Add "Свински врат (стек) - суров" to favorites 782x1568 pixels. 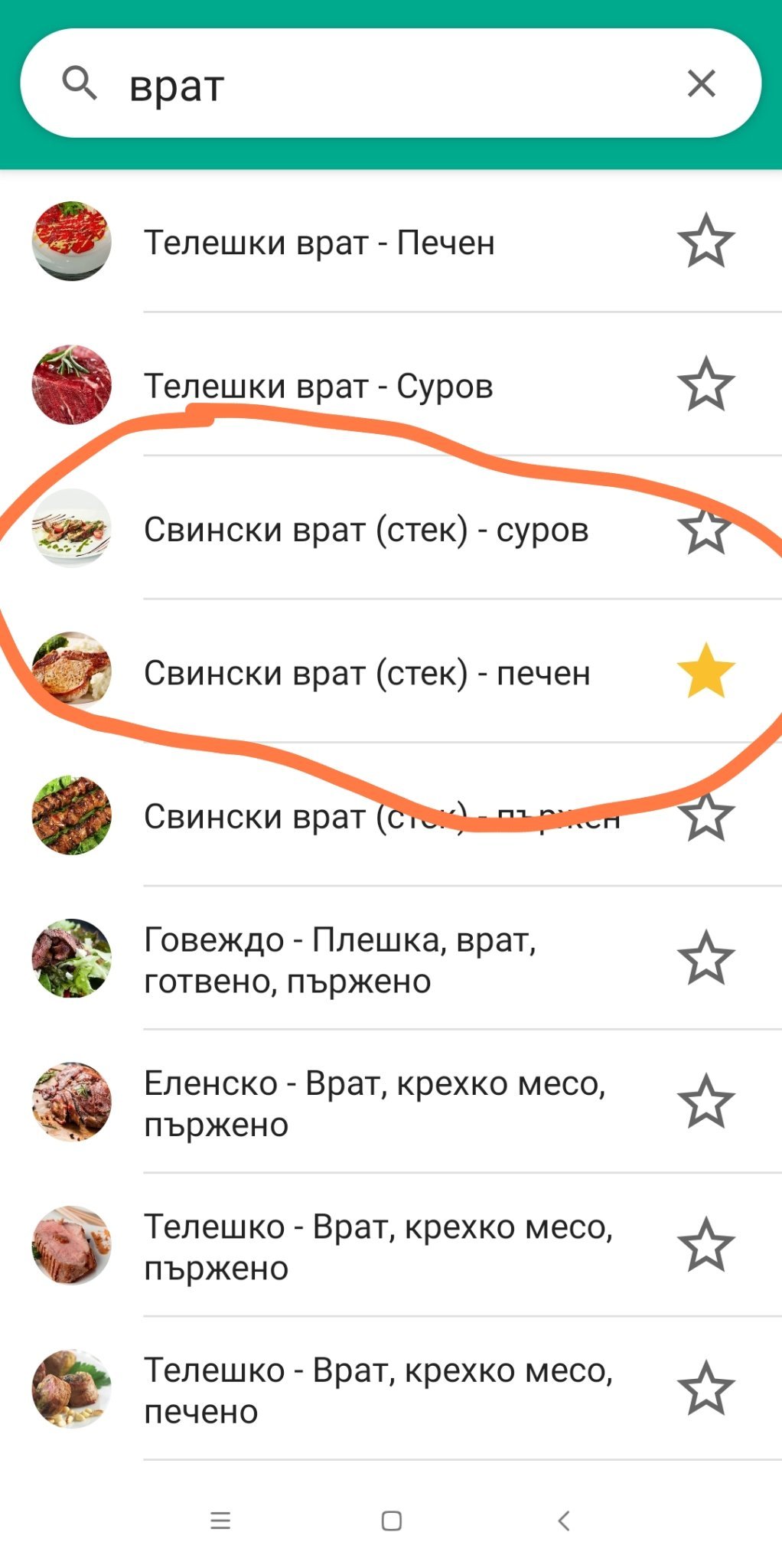pyautogui.click(x=705, y=529)
